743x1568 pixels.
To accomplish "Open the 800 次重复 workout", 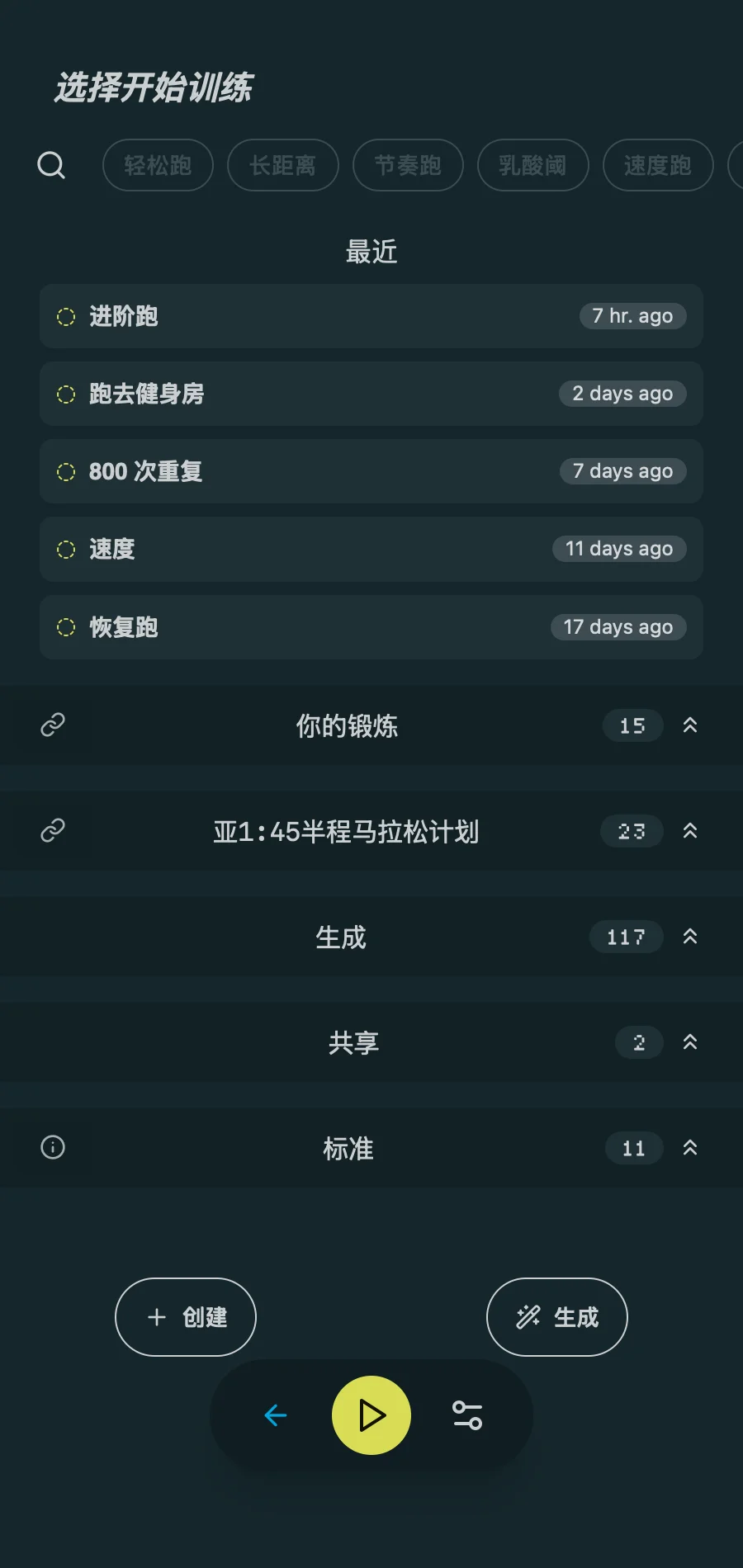I will (x=371, y=471).
